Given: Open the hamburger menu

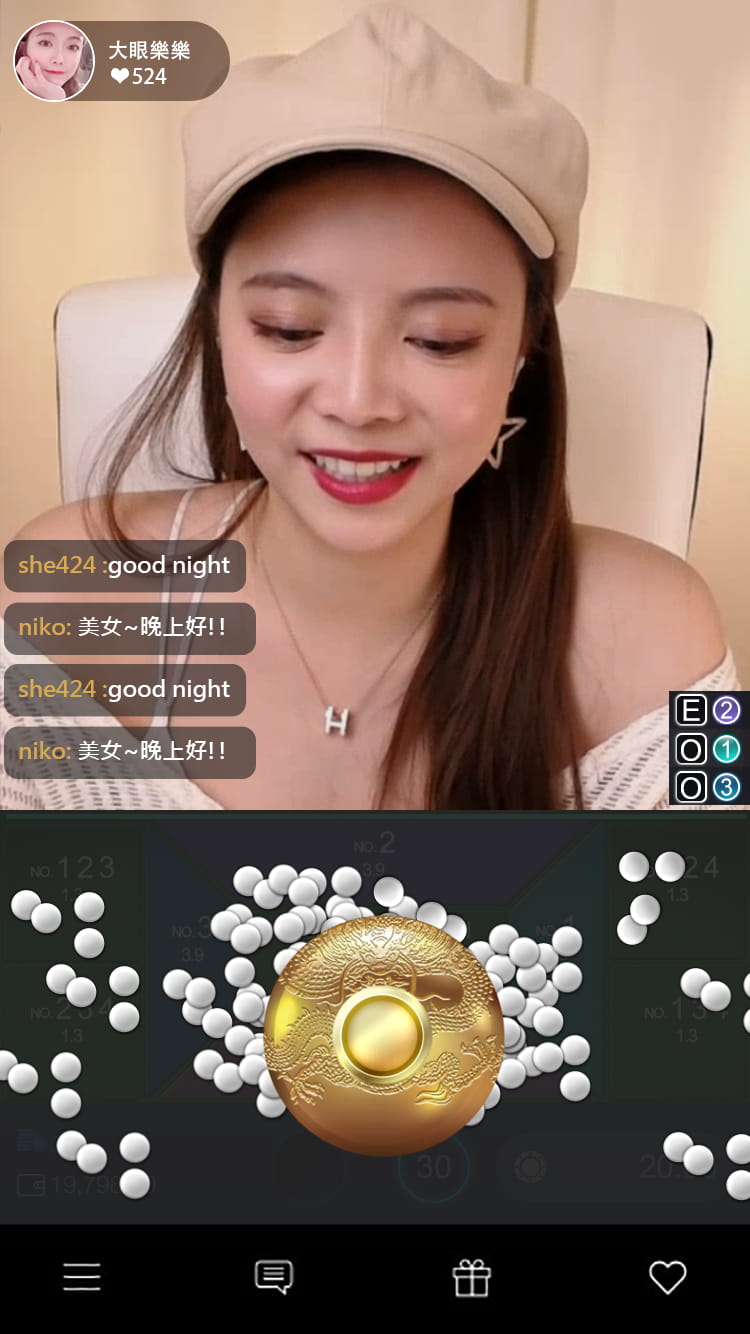Looking at the screenshot, I should point(82,1277).
